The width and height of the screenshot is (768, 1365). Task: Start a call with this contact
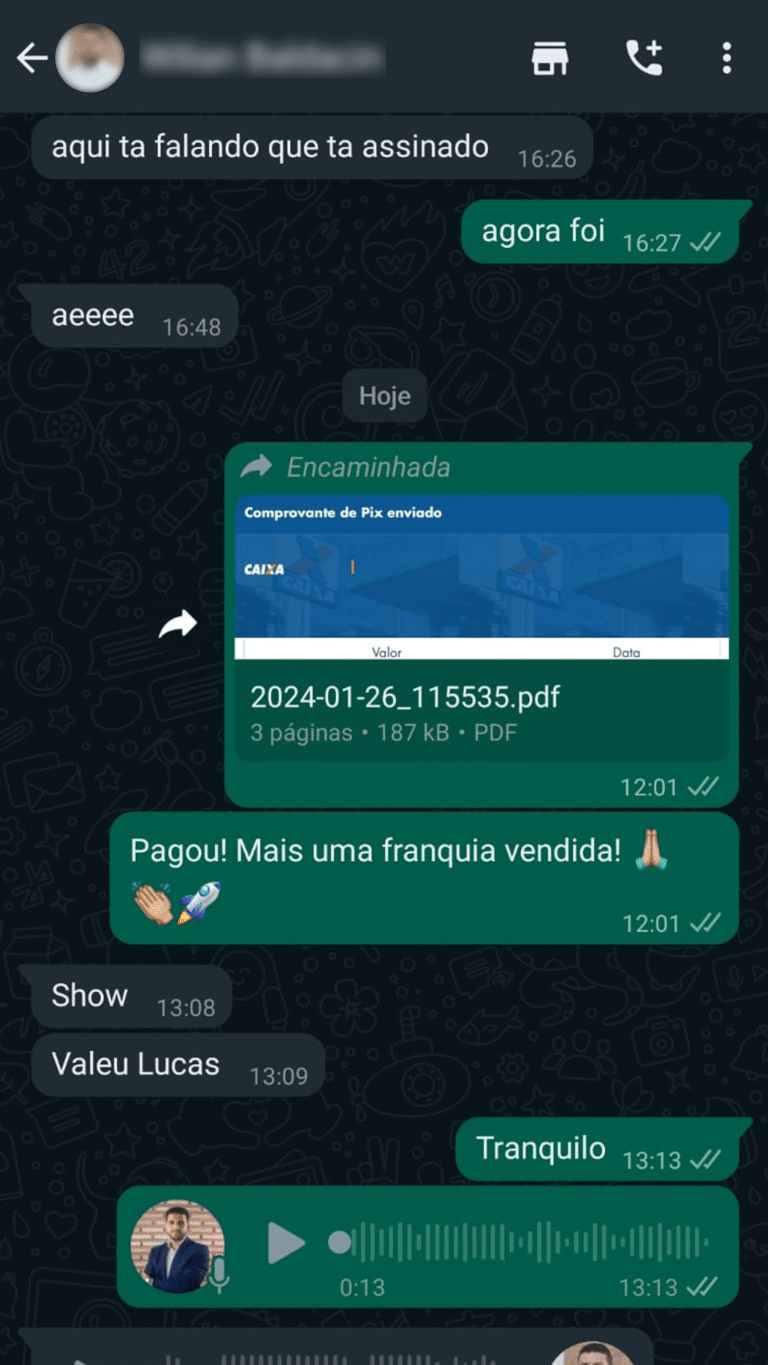tap(643, 59)
